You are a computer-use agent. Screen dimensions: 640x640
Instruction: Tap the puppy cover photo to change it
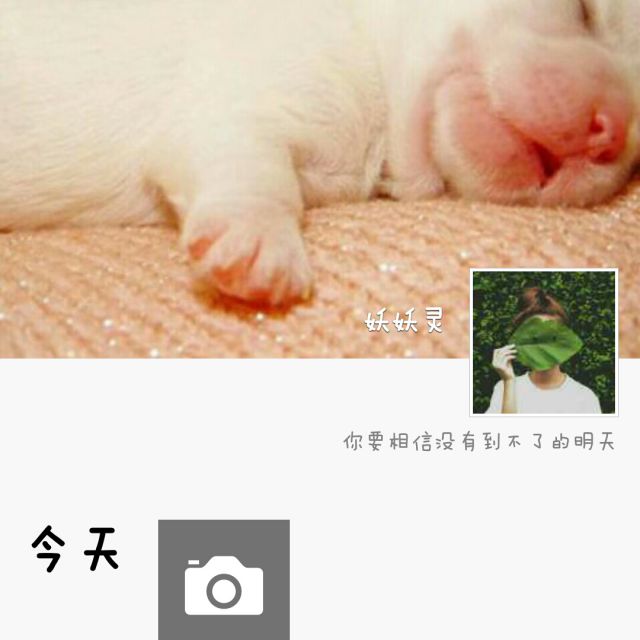coord(320,179)
